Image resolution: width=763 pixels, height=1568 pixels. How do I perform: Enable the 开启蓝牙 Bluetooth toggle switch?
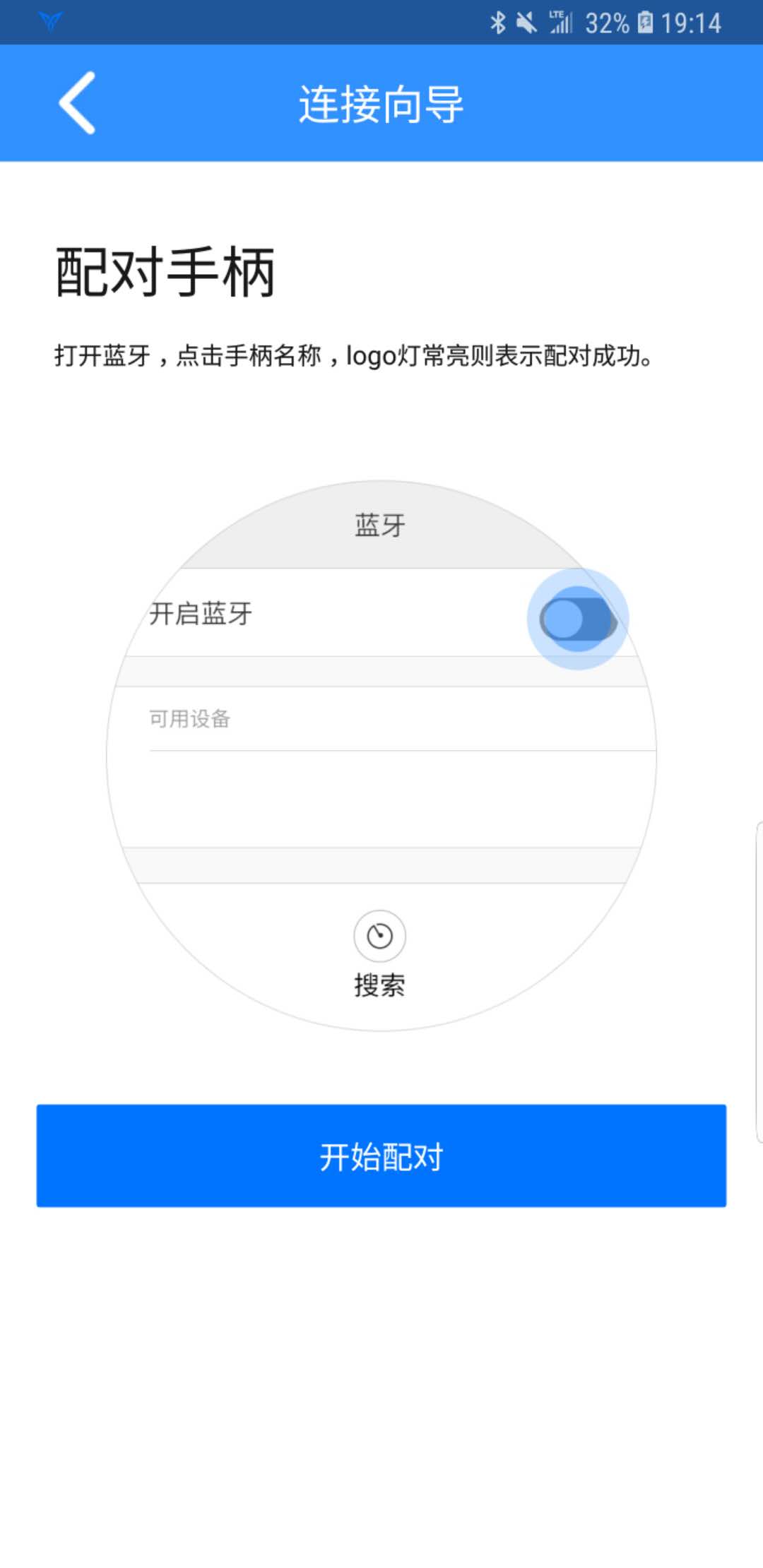(576, 617)
